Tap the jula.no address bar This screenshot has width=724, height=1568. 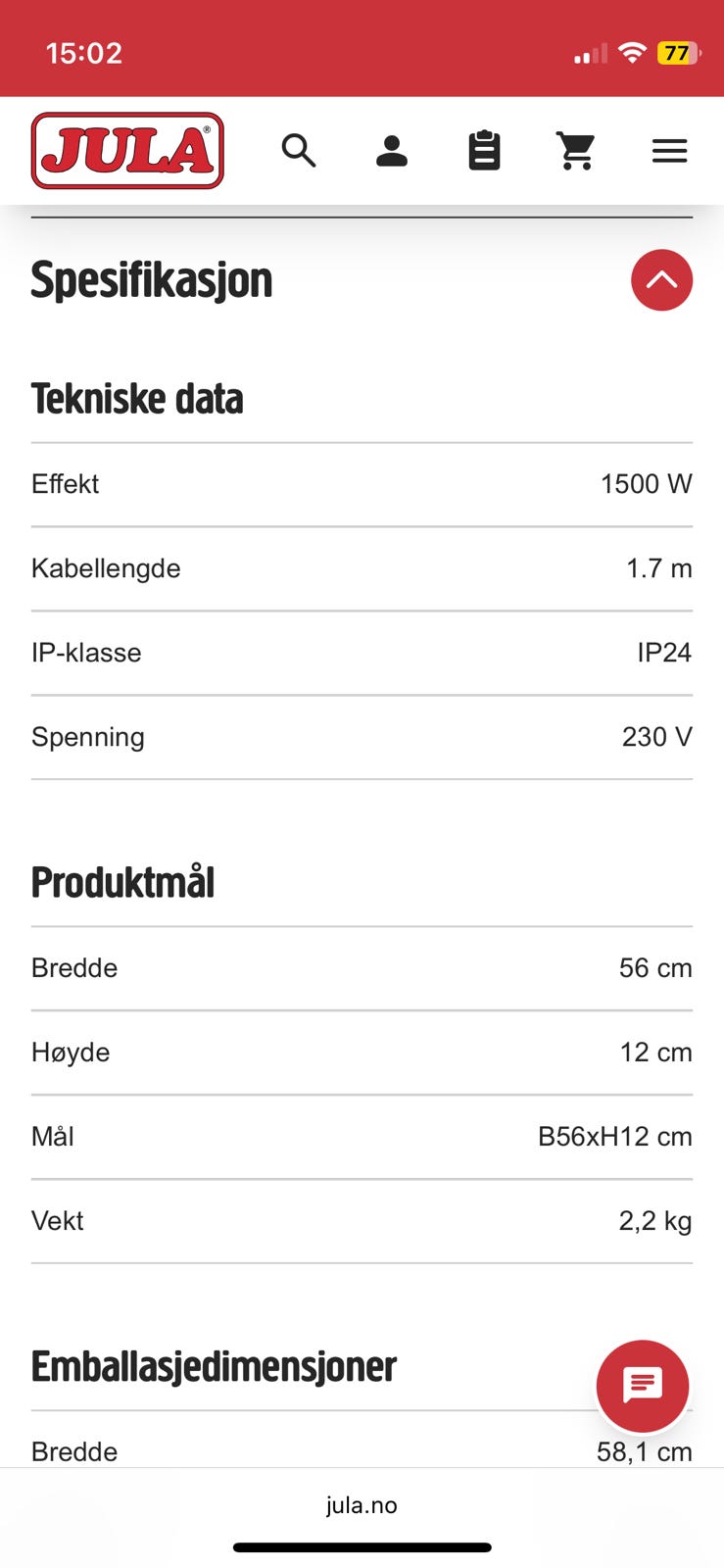[x=362, y=1504]
